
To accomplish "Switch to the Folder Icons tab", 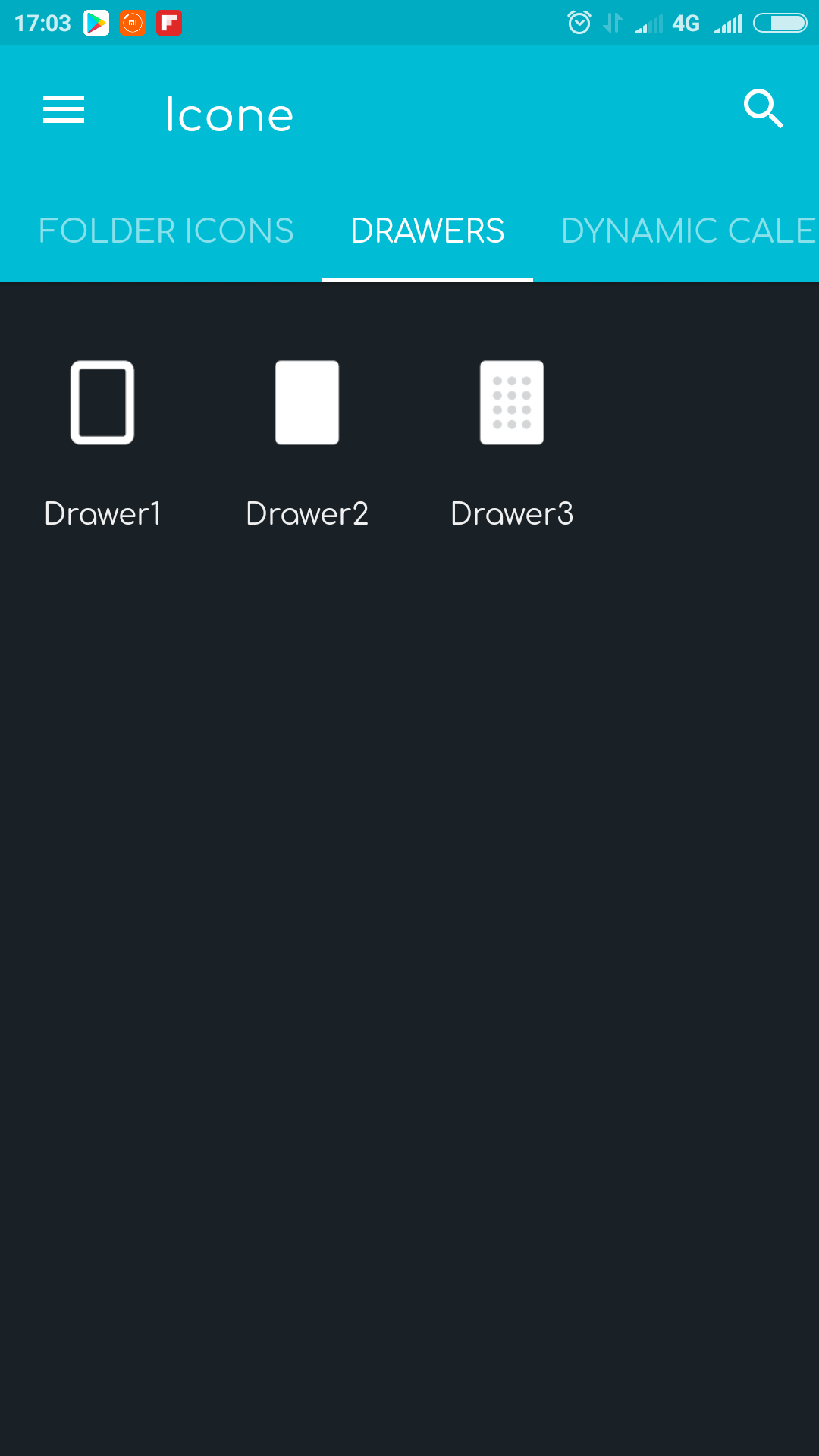I will coord(166,231).
